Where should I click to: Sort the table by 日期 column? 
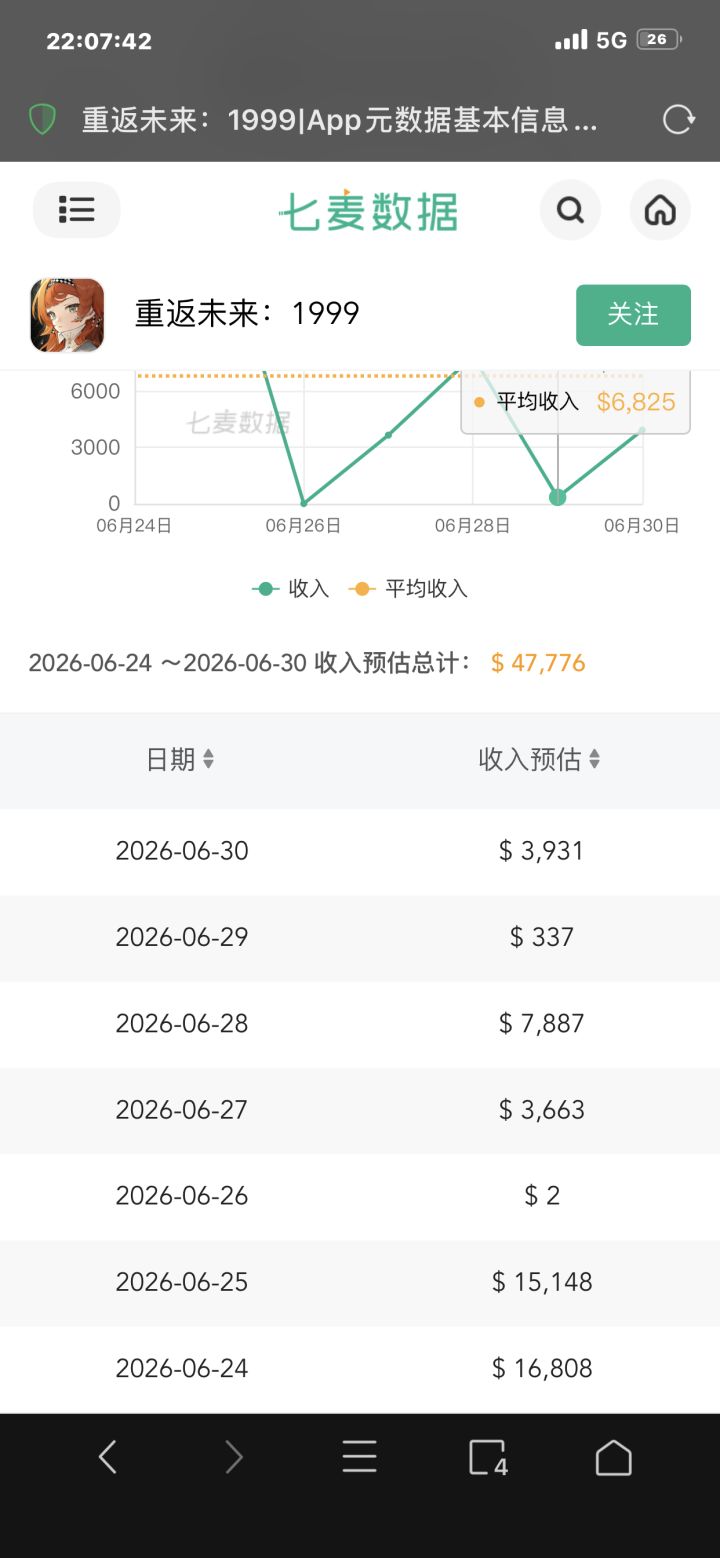pyautogui.click(x=180, y=760)
